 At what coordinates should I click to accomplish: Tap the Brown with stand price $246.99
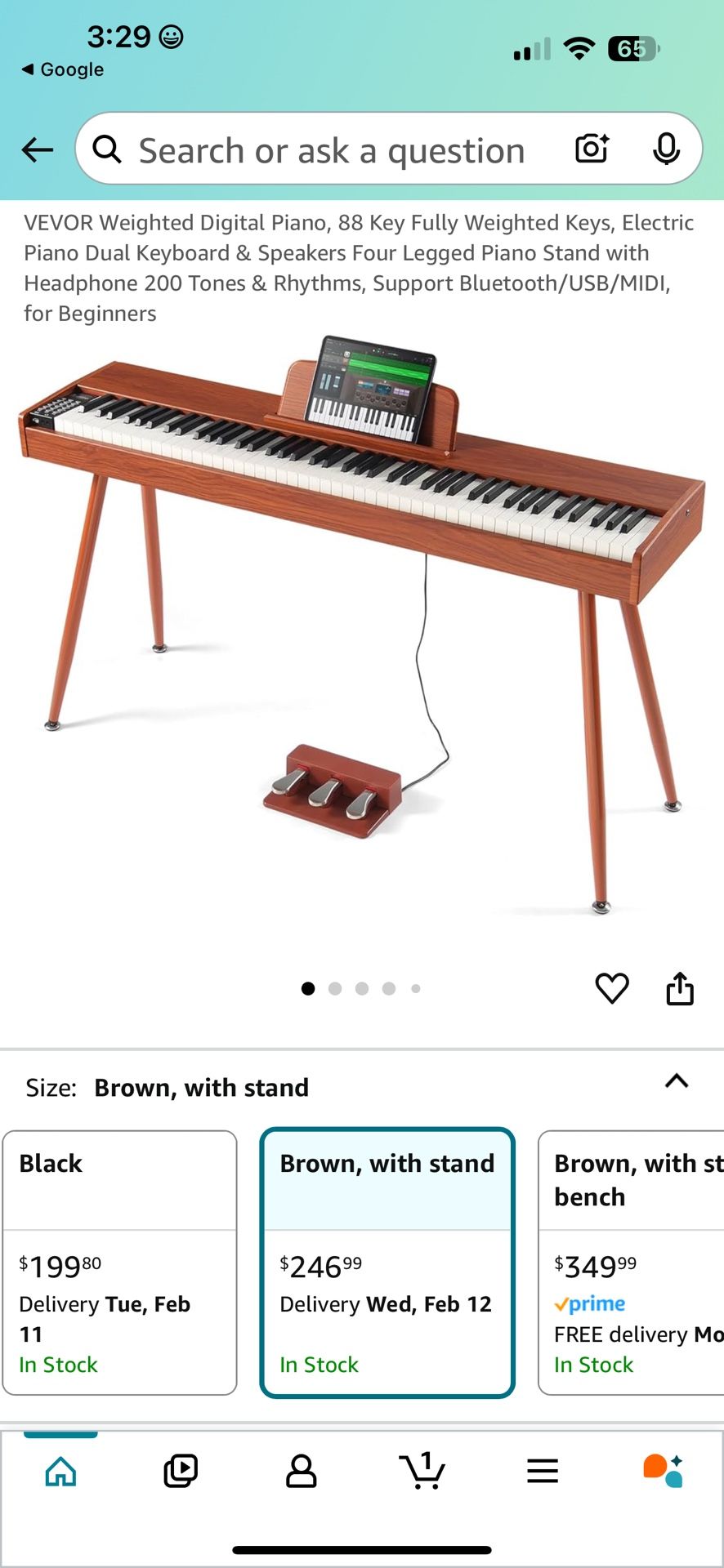tap(321, 1265)
